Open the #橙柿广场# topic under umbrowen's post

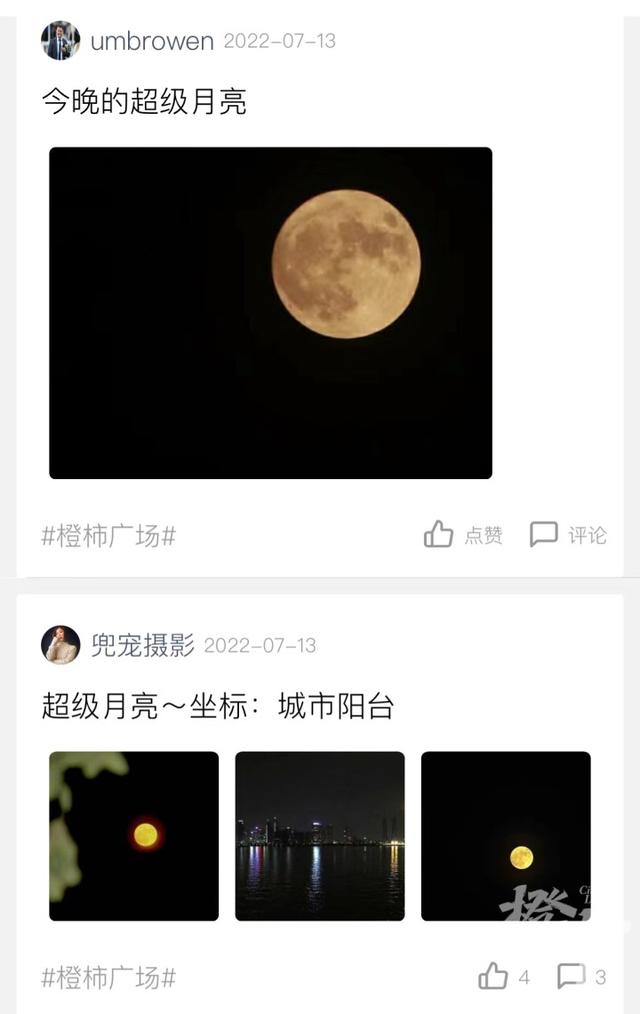point(108,536)
